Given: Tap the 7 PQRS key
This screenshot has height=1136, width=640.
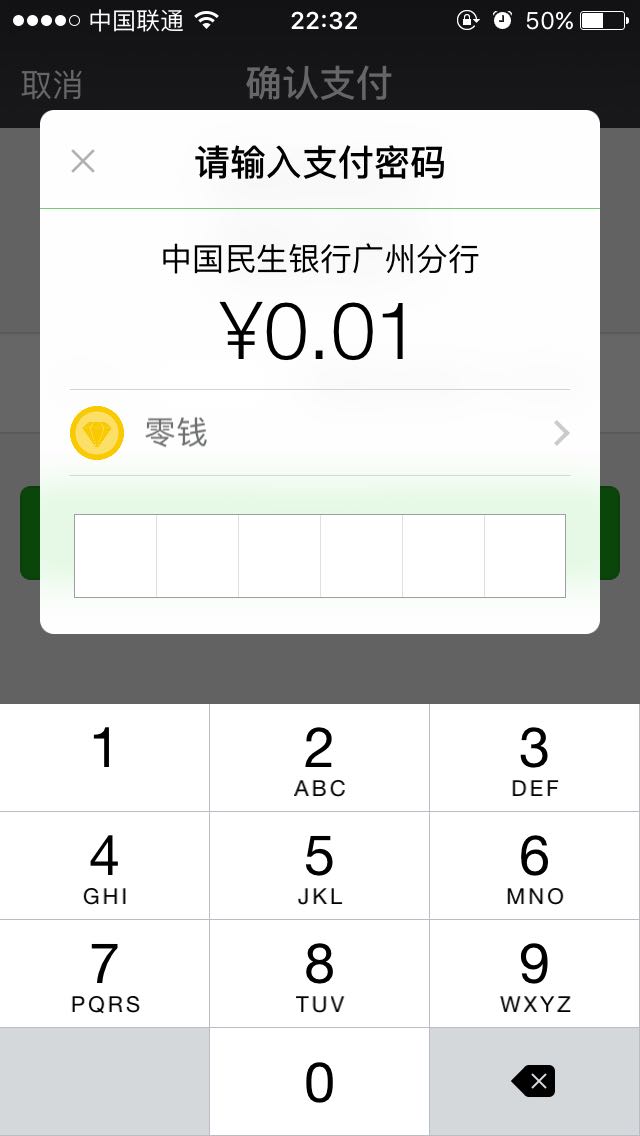Looking at the screenshot, I should [104, 974].
